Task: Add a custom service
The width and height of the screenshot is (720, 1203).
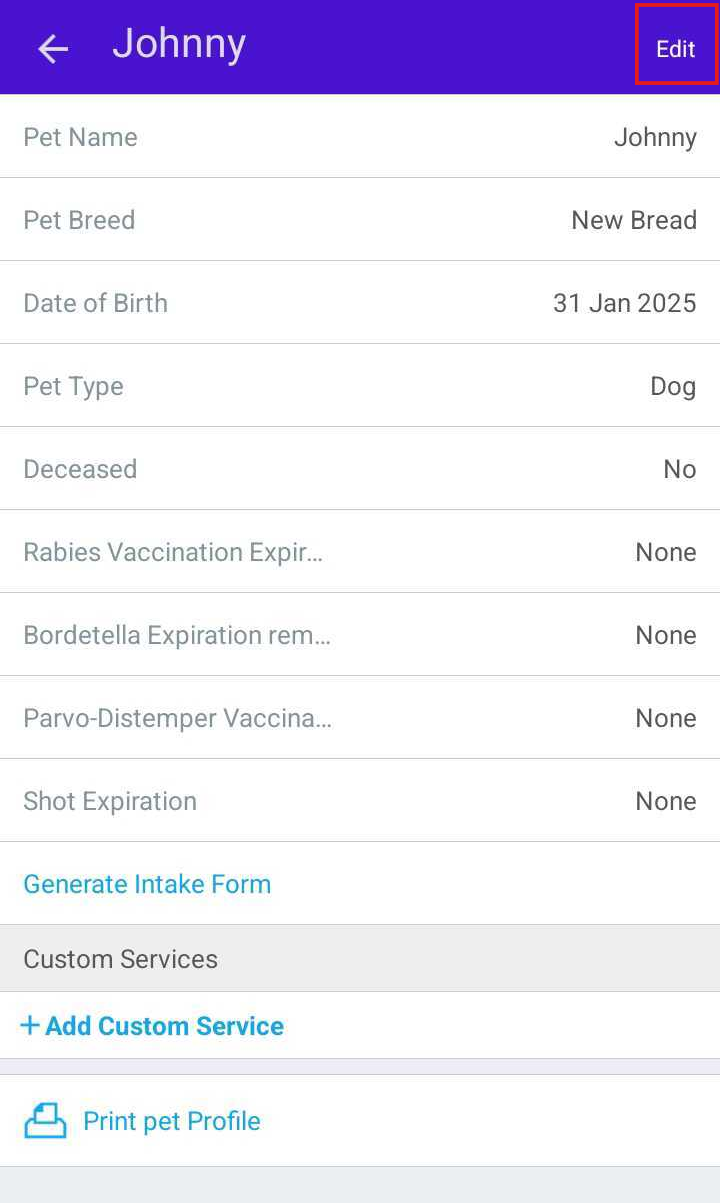Action: [x=153, y=1026]
